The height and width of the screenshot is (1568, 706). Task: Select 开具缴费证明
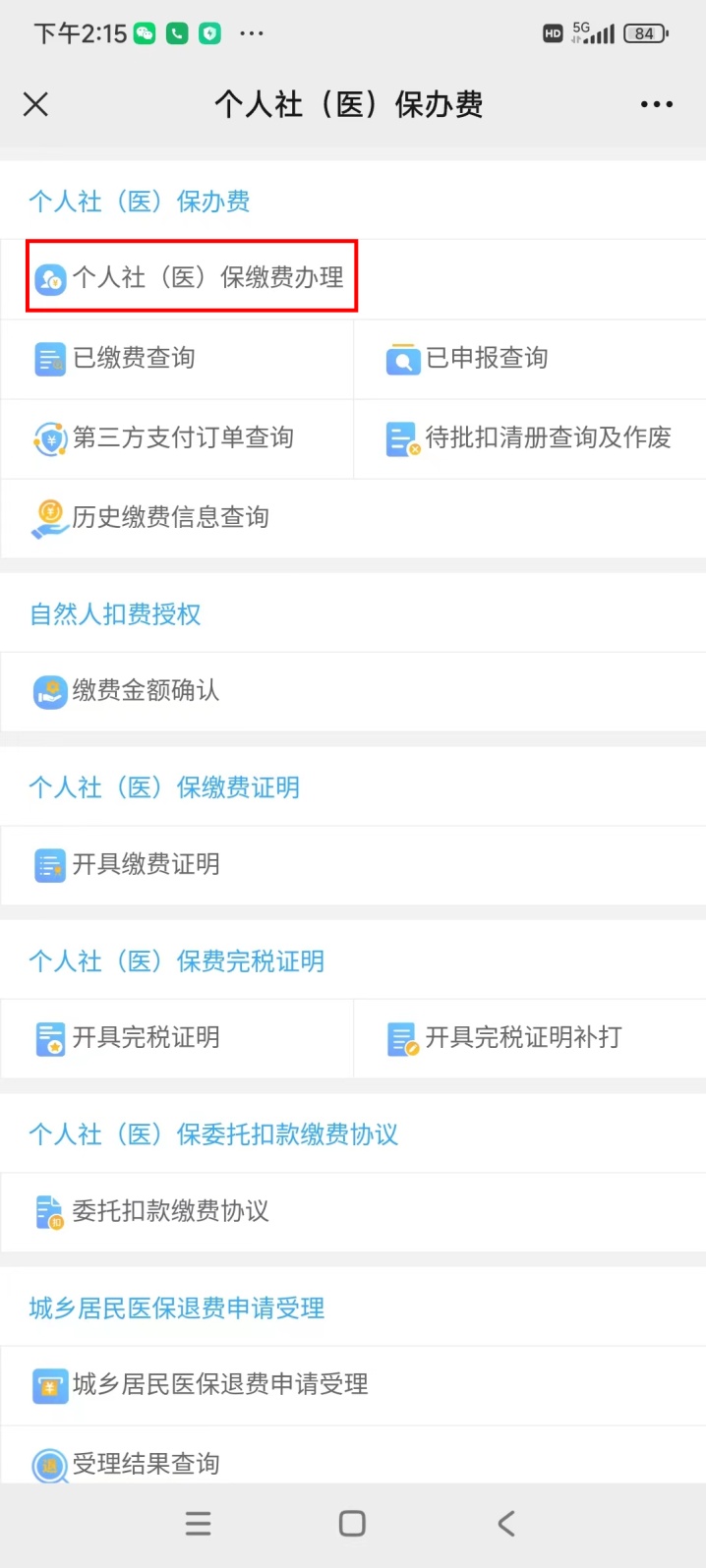[145, 865]
